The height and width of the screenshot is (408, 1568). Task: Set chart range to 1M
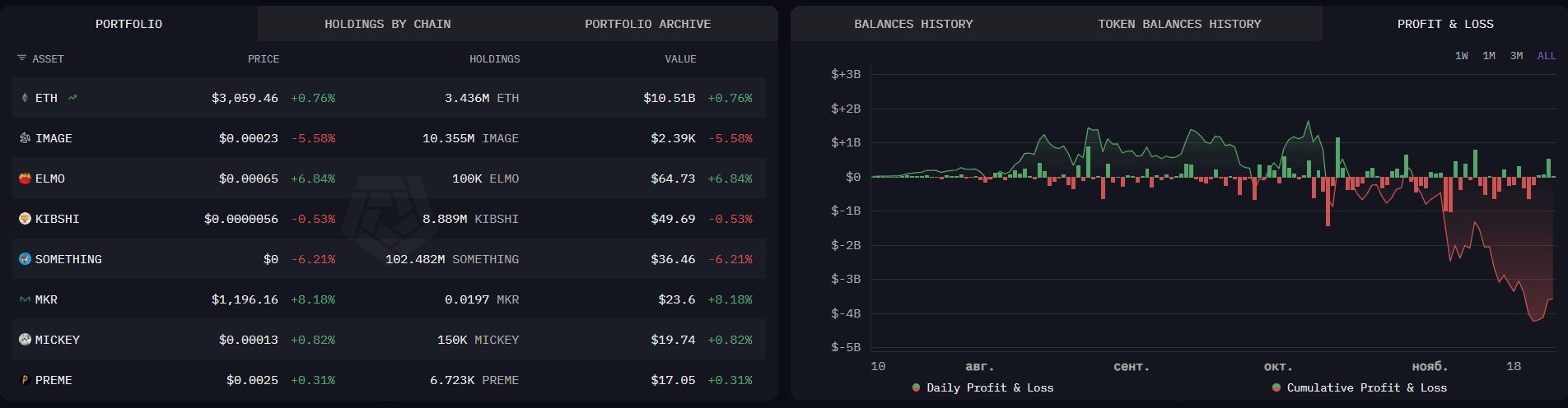coord(1489,56)
